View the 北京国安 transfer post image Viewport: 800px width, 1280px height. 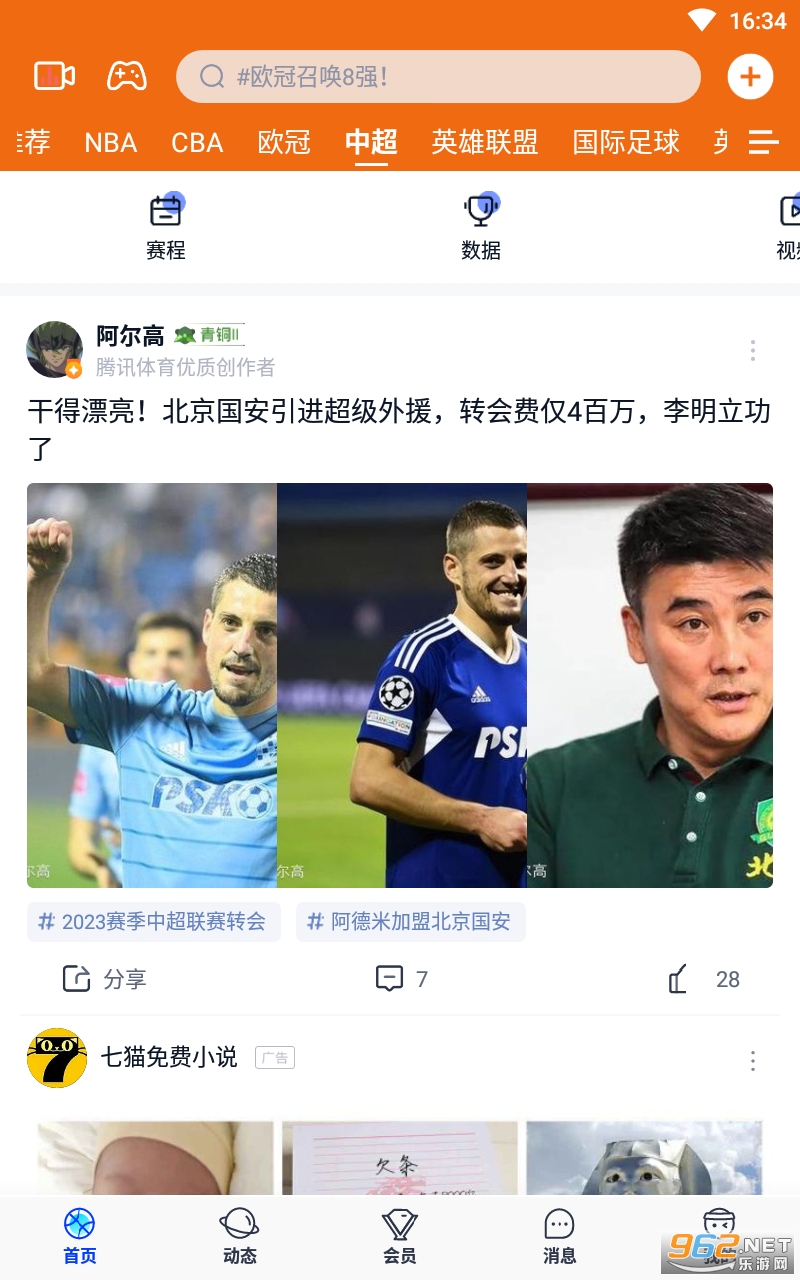pos(400,685)
